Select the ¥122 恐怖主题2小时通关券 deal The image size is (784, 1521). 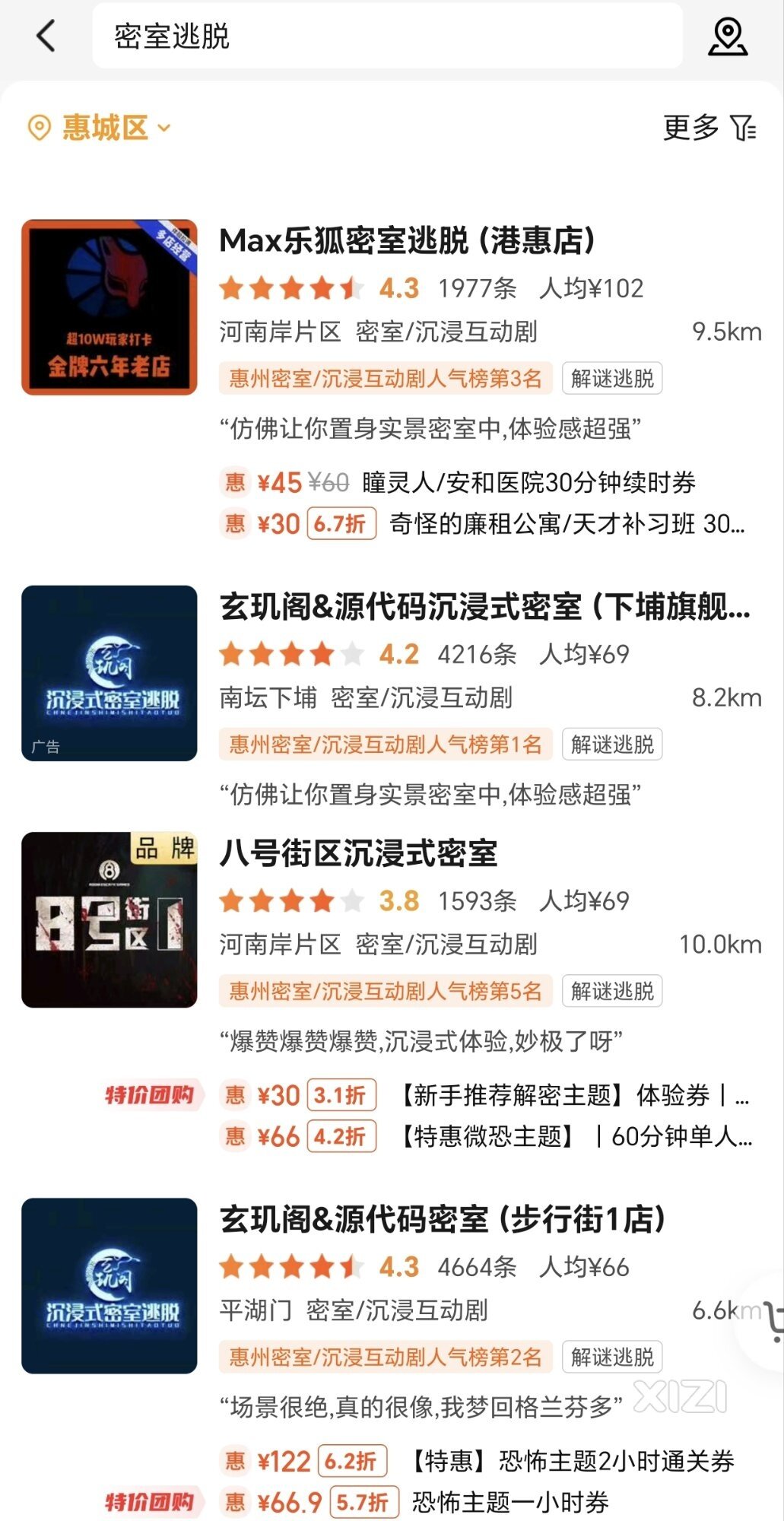pyautogui.click(x=477, y=1461)
